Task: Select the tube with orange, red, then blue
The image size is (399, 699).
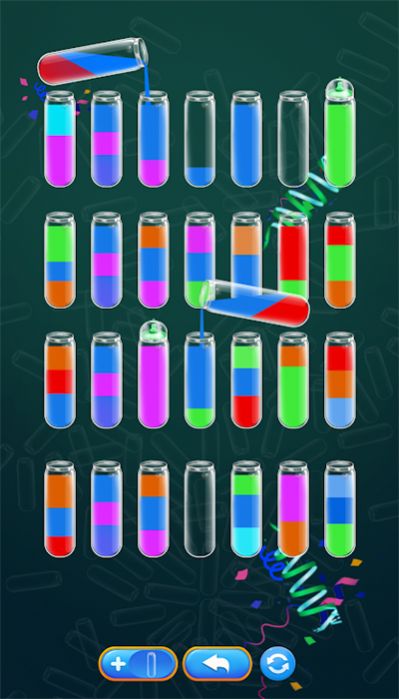Action: coord(60,380)
